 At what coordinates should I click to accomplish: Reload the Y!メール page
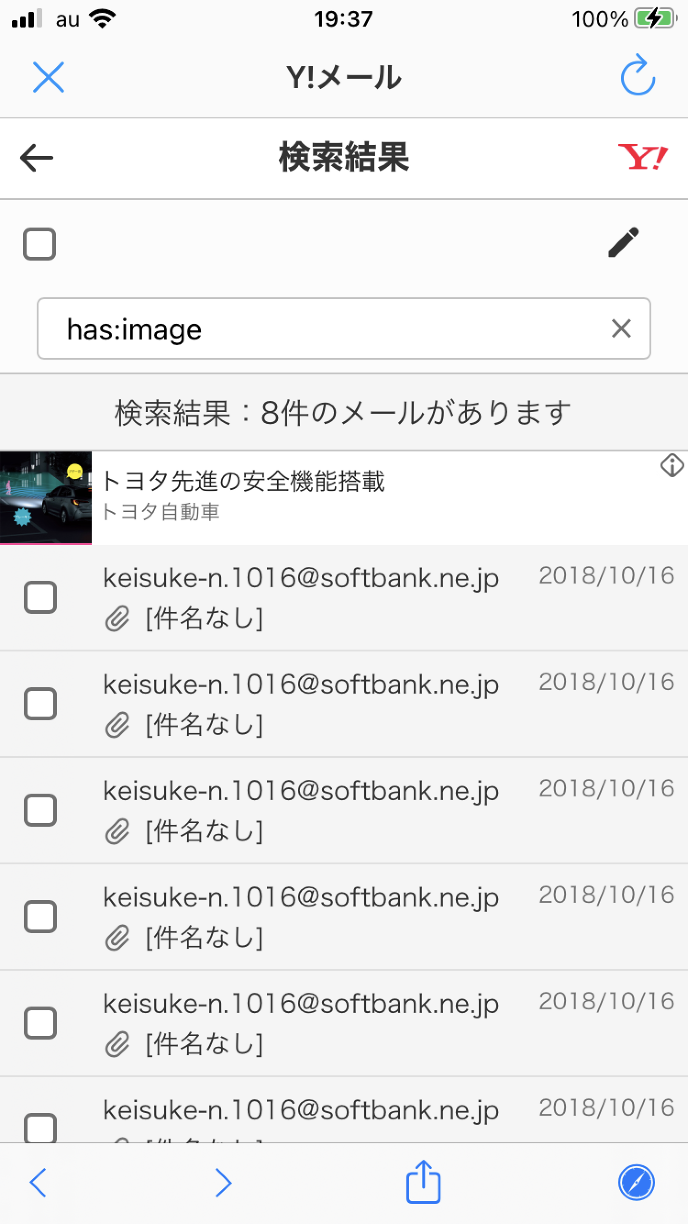coord(637,76)
